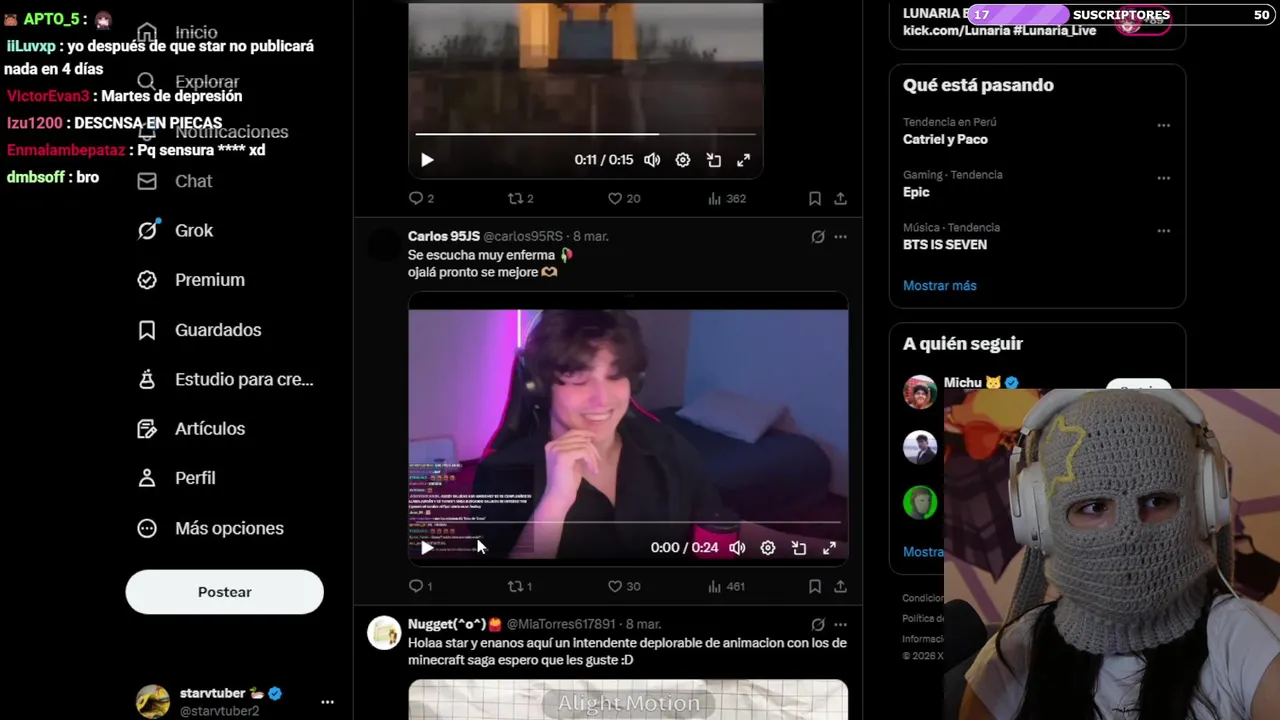Bookmark Carlos 95JS's post
Screen dimensions: 1280x720
pyautogui.click(x=815, y=586)
